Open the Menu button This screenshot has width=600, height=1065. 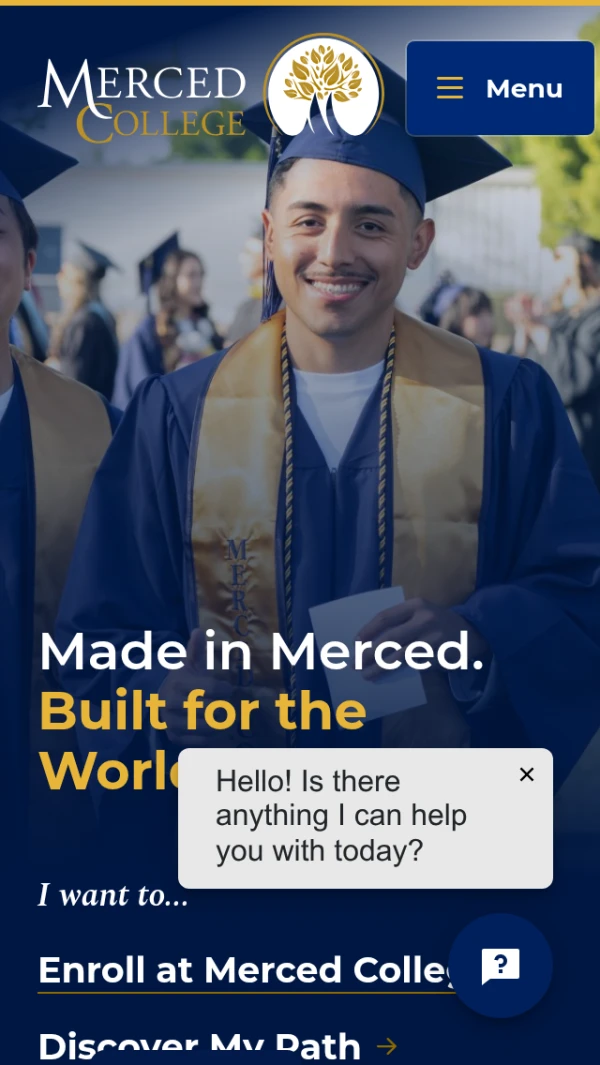tap(500, 89)
